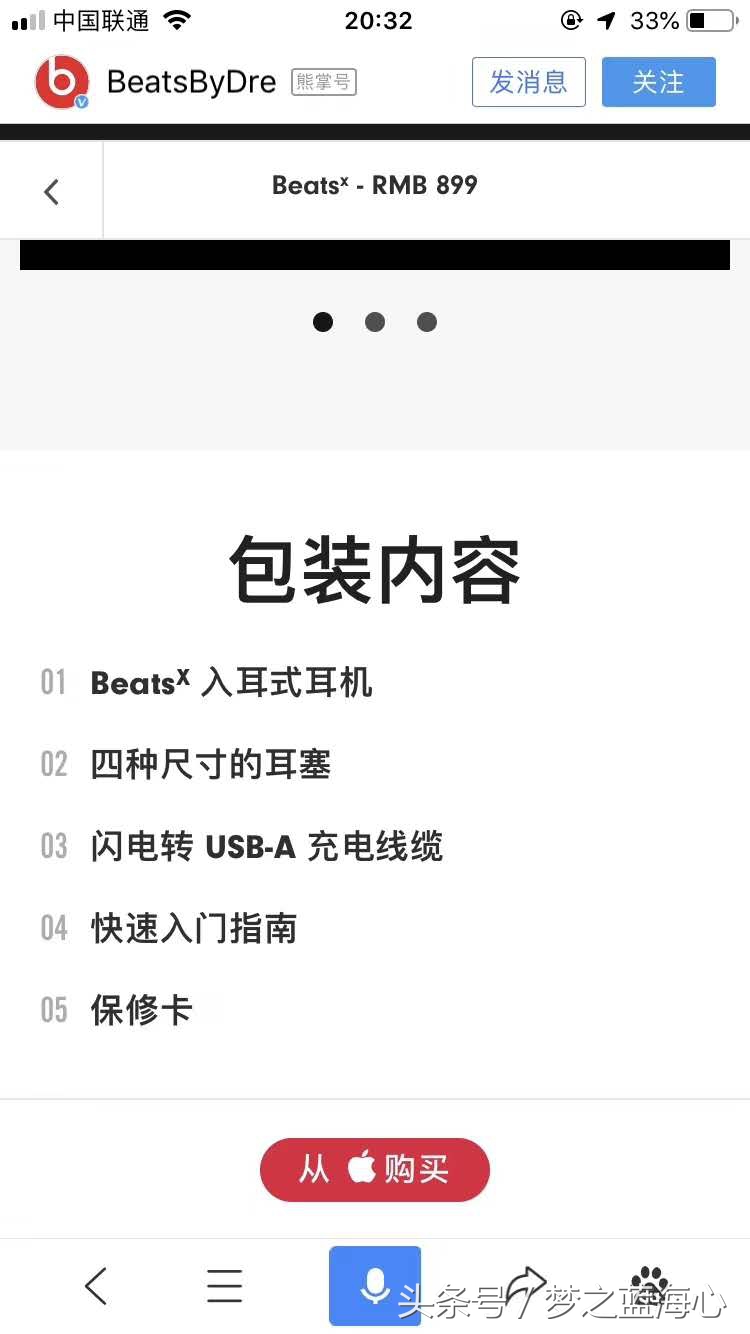Tap the blue microphone voice search icon
This screenshot has height=1334, width=750.
374,1285
